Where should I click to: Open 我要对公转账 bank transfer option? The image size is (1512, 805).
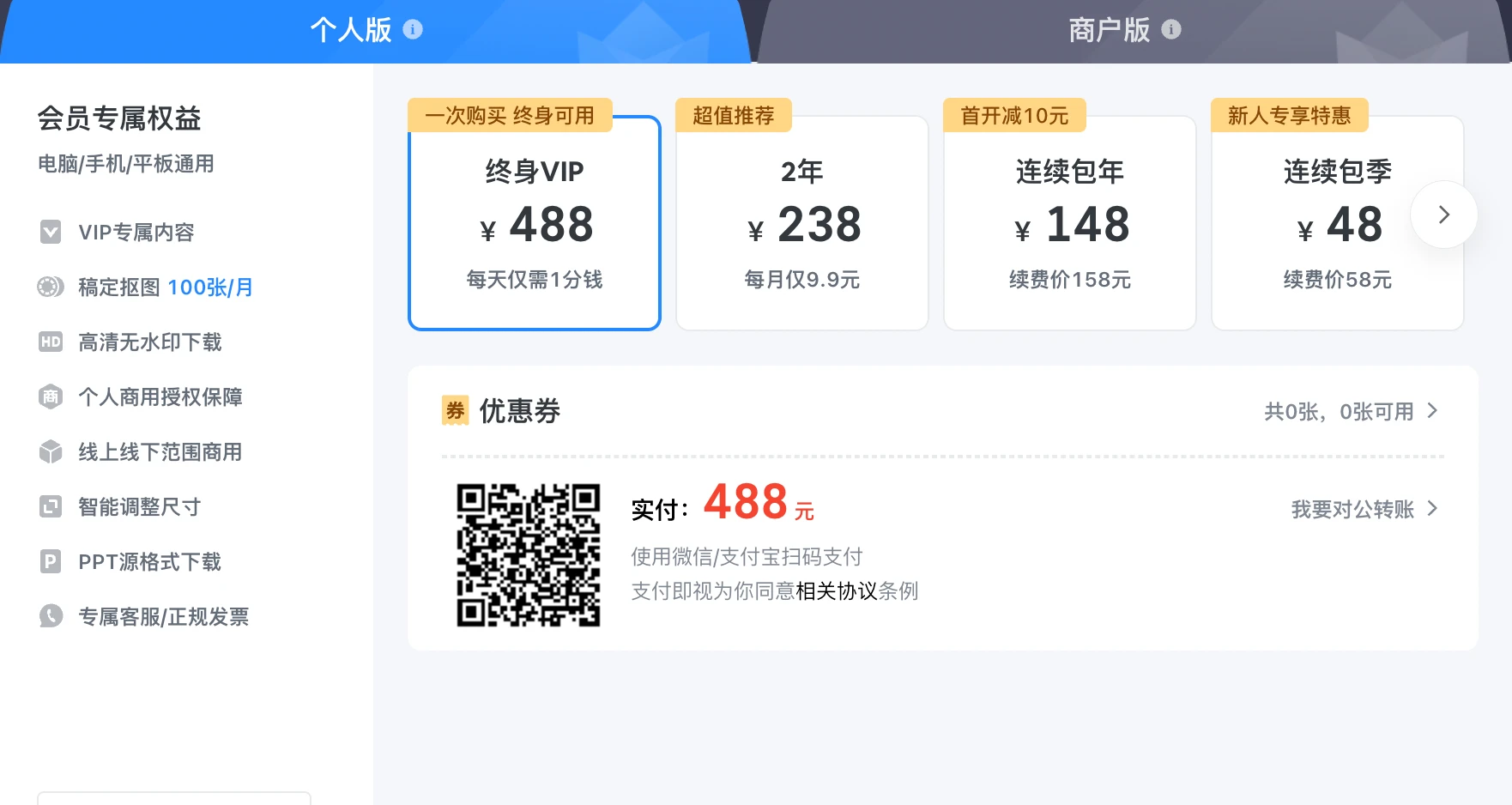[x=1364, y=510]
